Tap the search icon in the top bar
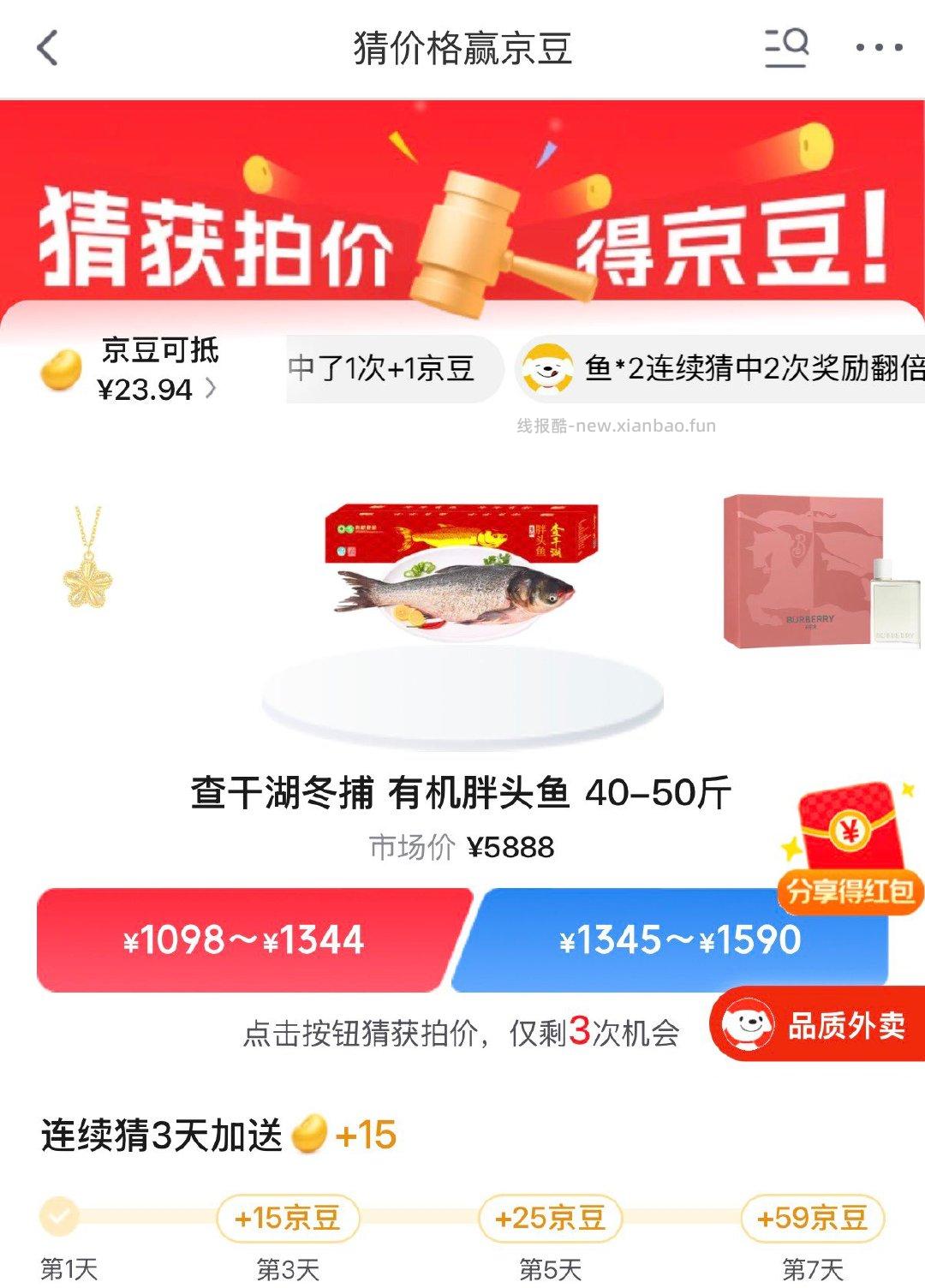 point(785,47)
